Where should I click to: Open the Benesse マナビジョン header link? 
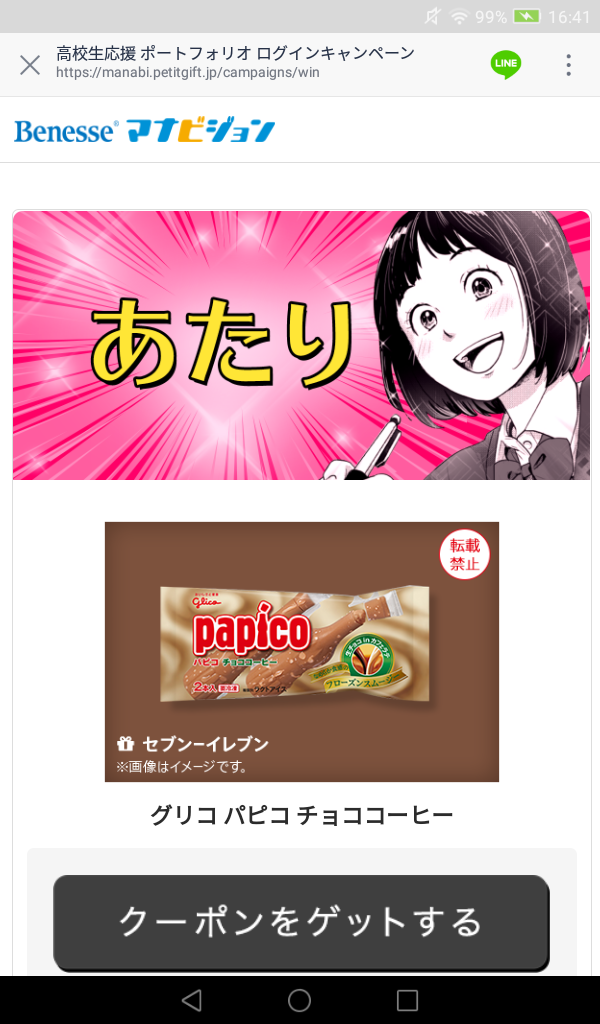(145, 130)
